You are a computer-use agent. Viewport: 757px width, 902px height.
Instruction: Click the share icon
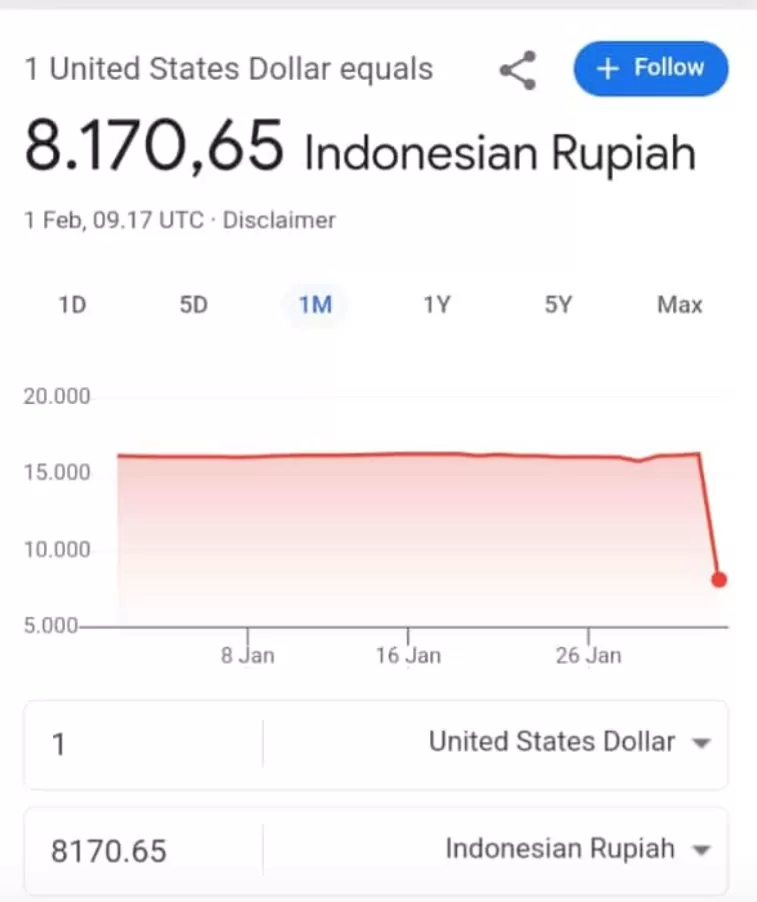pos(517,69)
